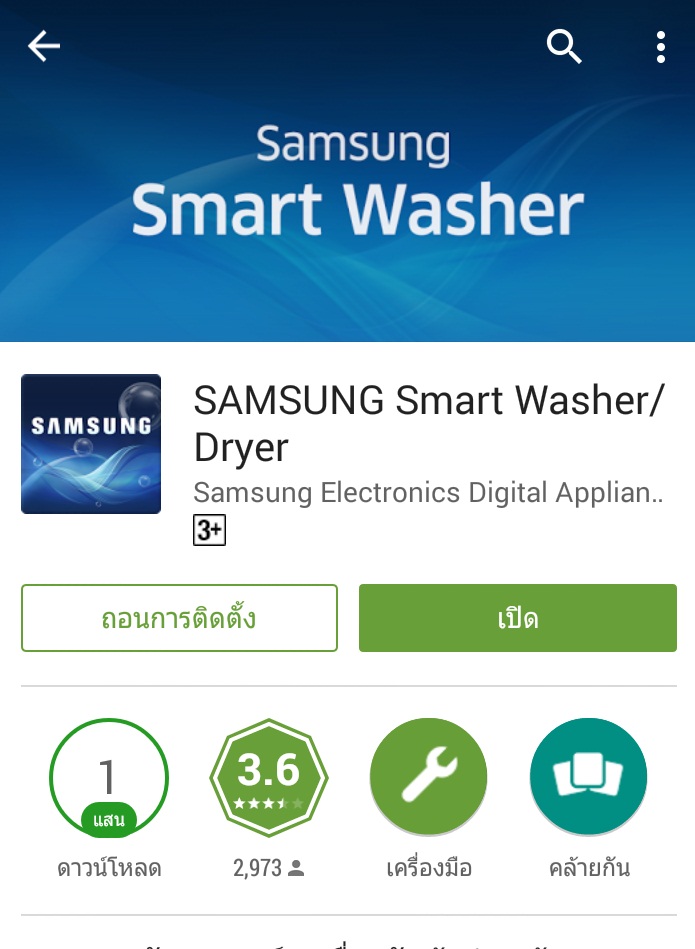The height and width of the screenshot is (949, 695).
Task: Tap ถอนการติดตั้ง to uninstall the app
Action: click(x=179, y=618)
